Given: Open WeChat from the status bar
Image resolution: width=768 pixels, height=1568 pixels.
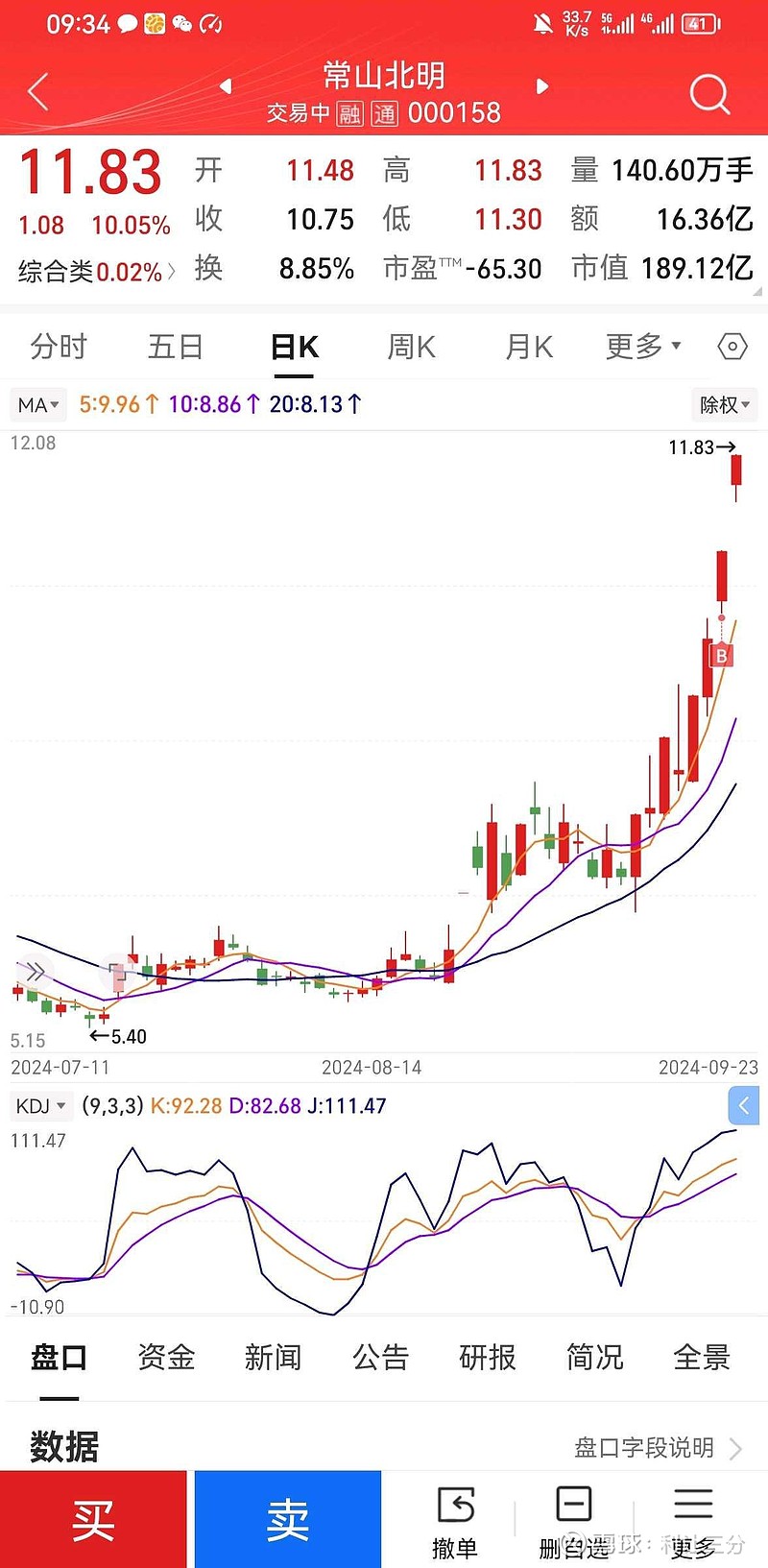Looking at the screenshot, I should (180, 24).
